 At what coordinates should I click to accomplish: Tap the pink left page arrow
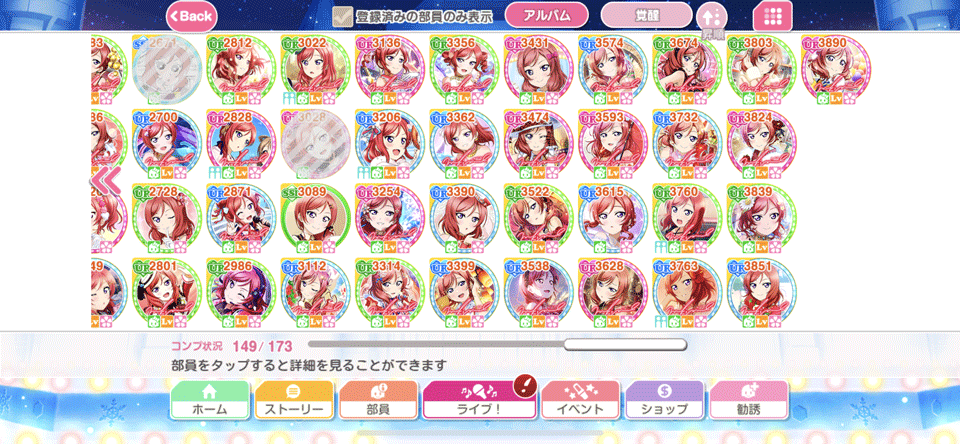click(x=106, y=181)
